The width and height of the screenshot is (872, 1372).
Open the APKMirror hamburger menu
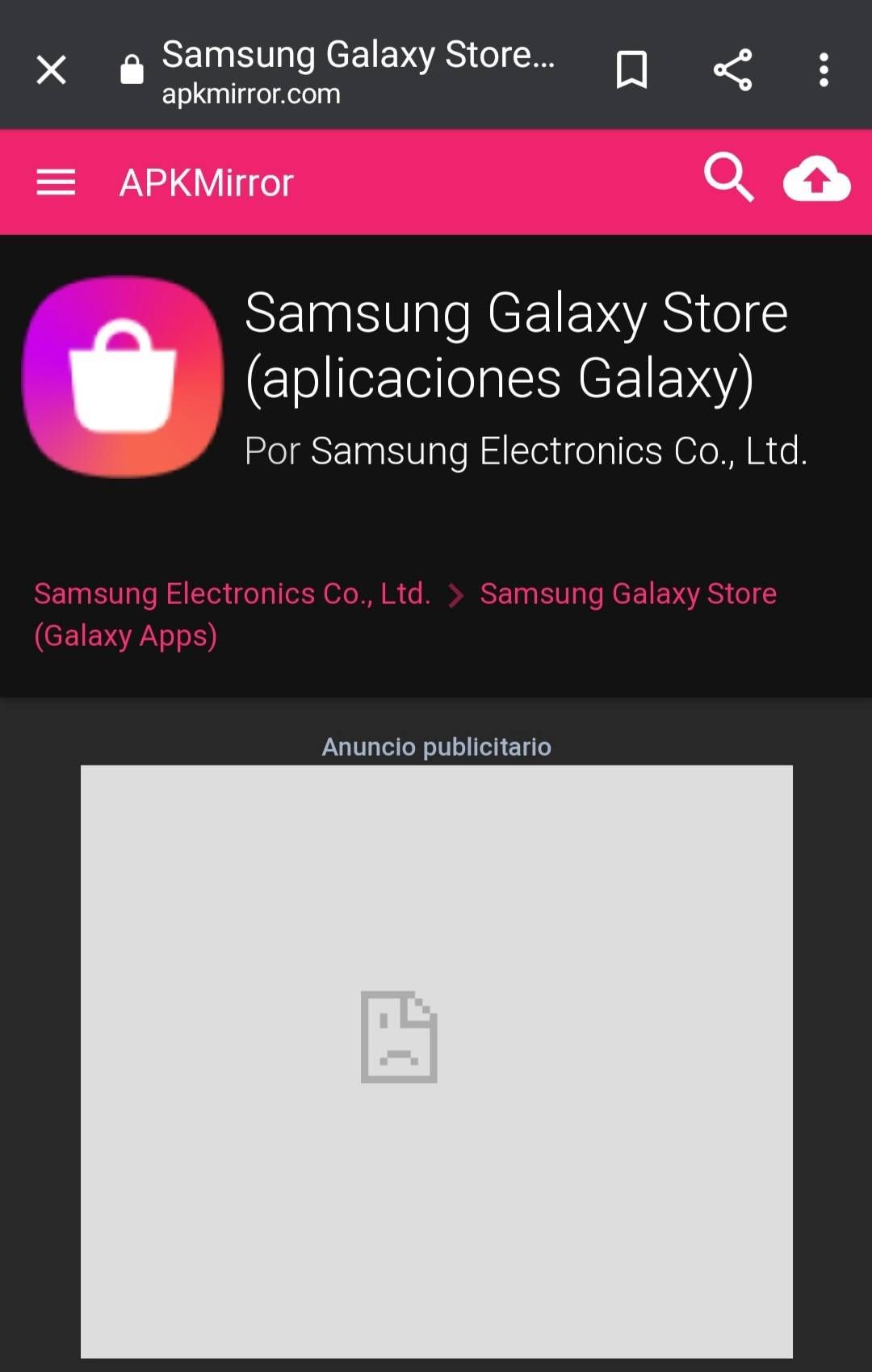[56, 183]
